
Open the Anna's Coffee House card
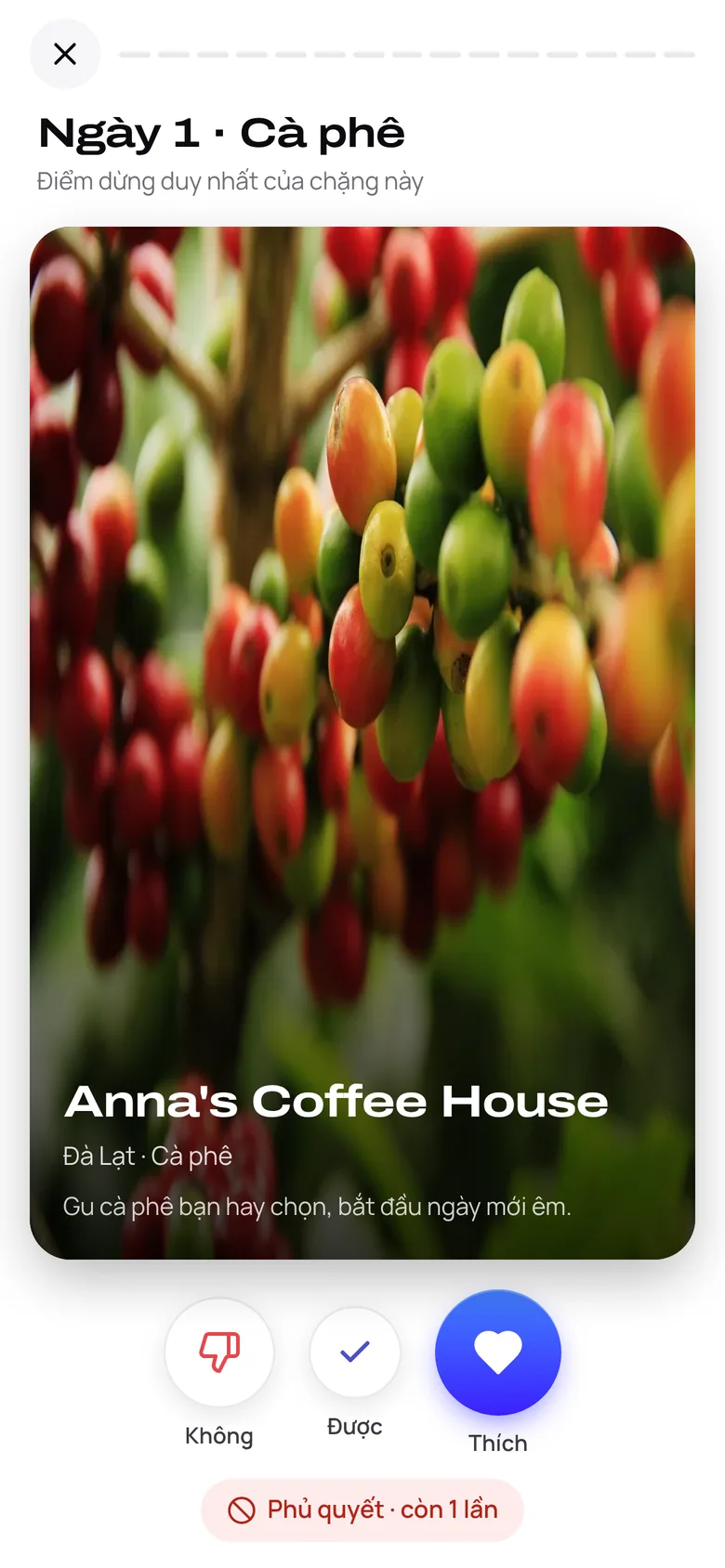click(x=362, y=743)
